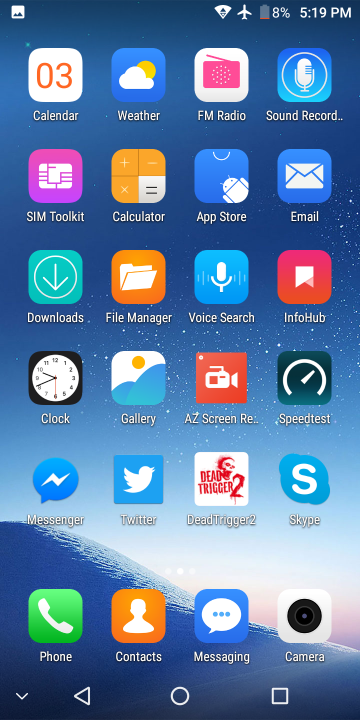
Task: Tap the home button in navigation bar
Action: click(180, 696)
